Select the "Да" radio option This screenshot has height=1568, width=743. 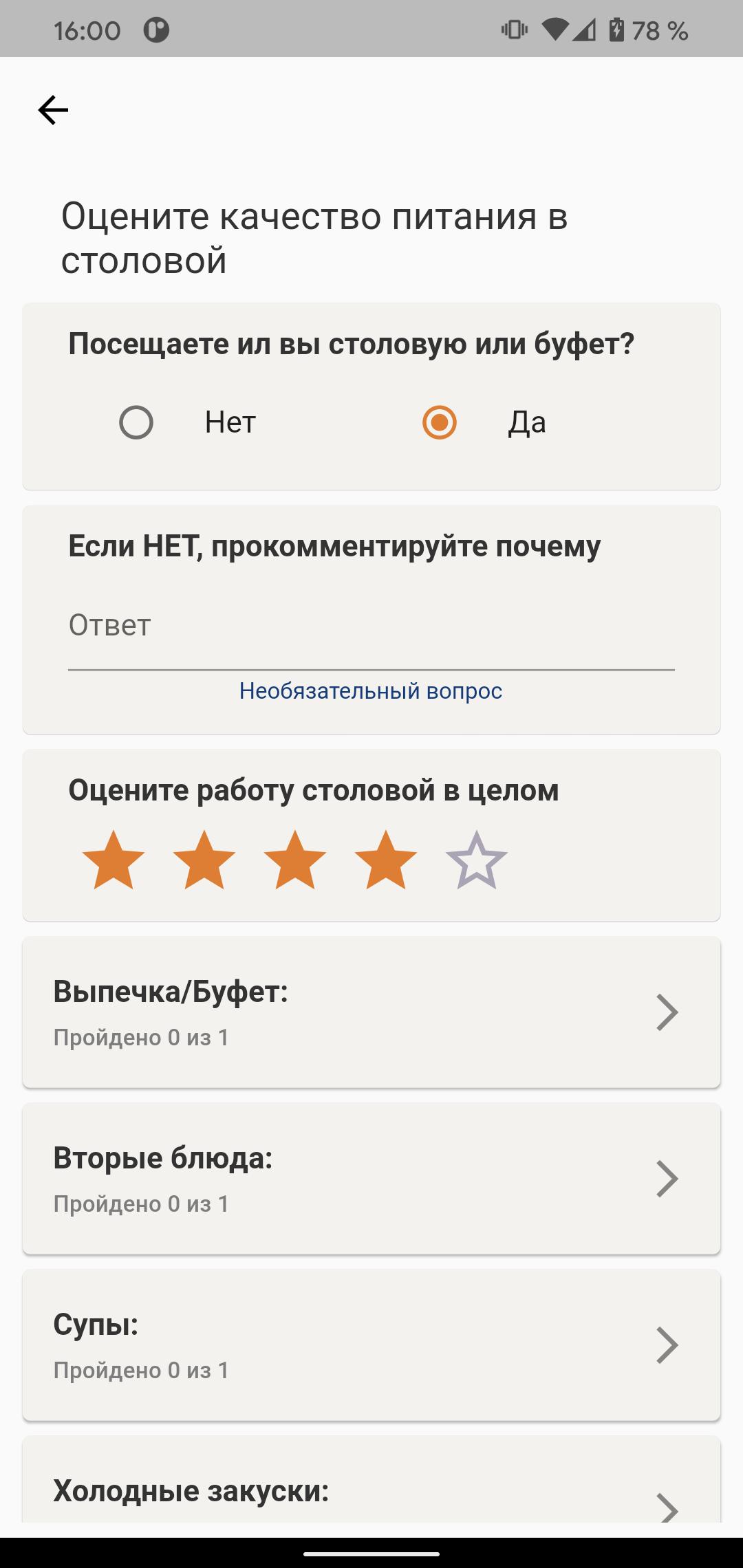(440, 422)
